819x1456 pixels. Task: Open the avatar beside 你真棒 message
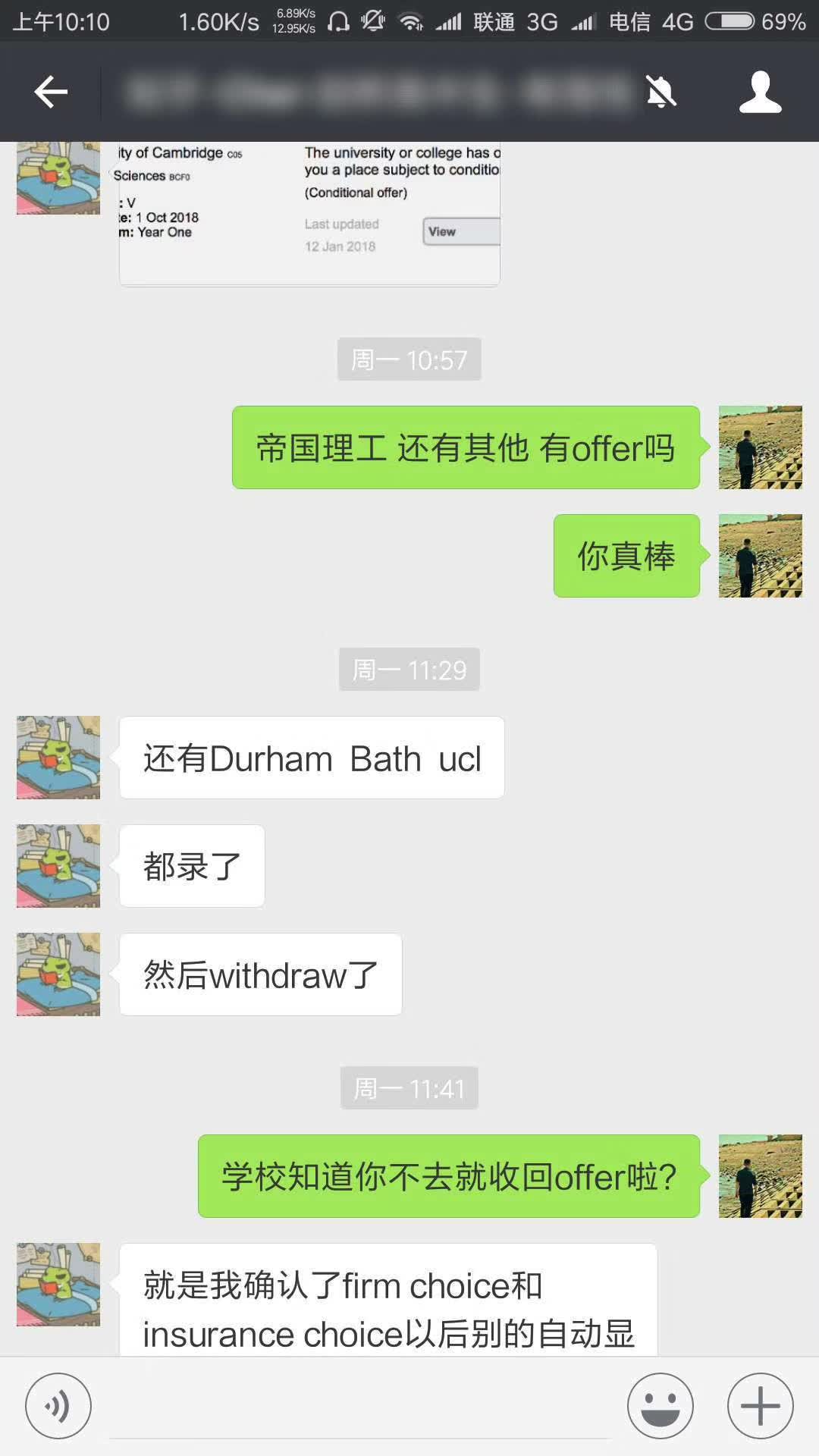point(760,556)
